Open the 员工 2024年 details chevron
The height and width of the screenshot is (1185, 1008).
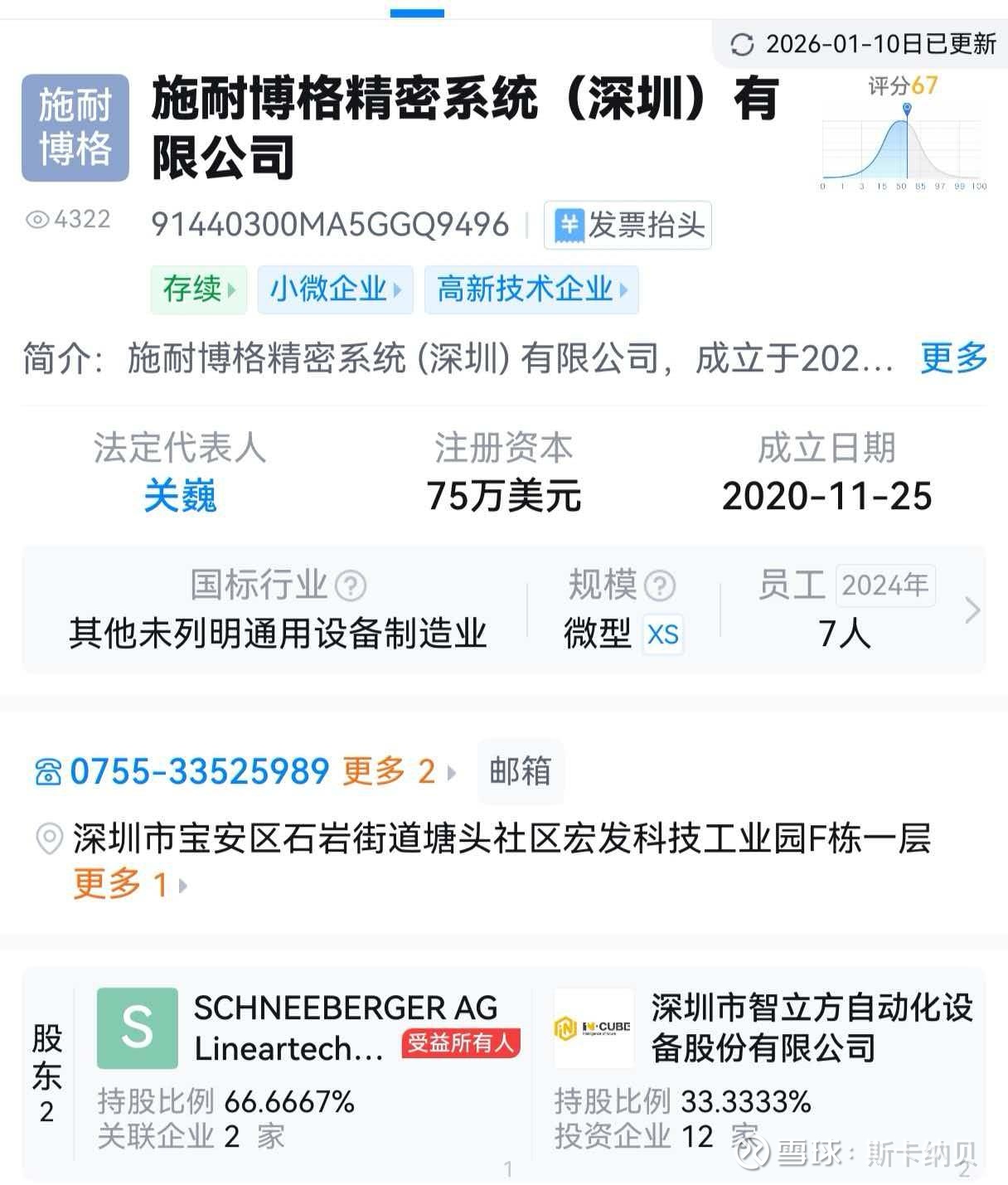972,610
